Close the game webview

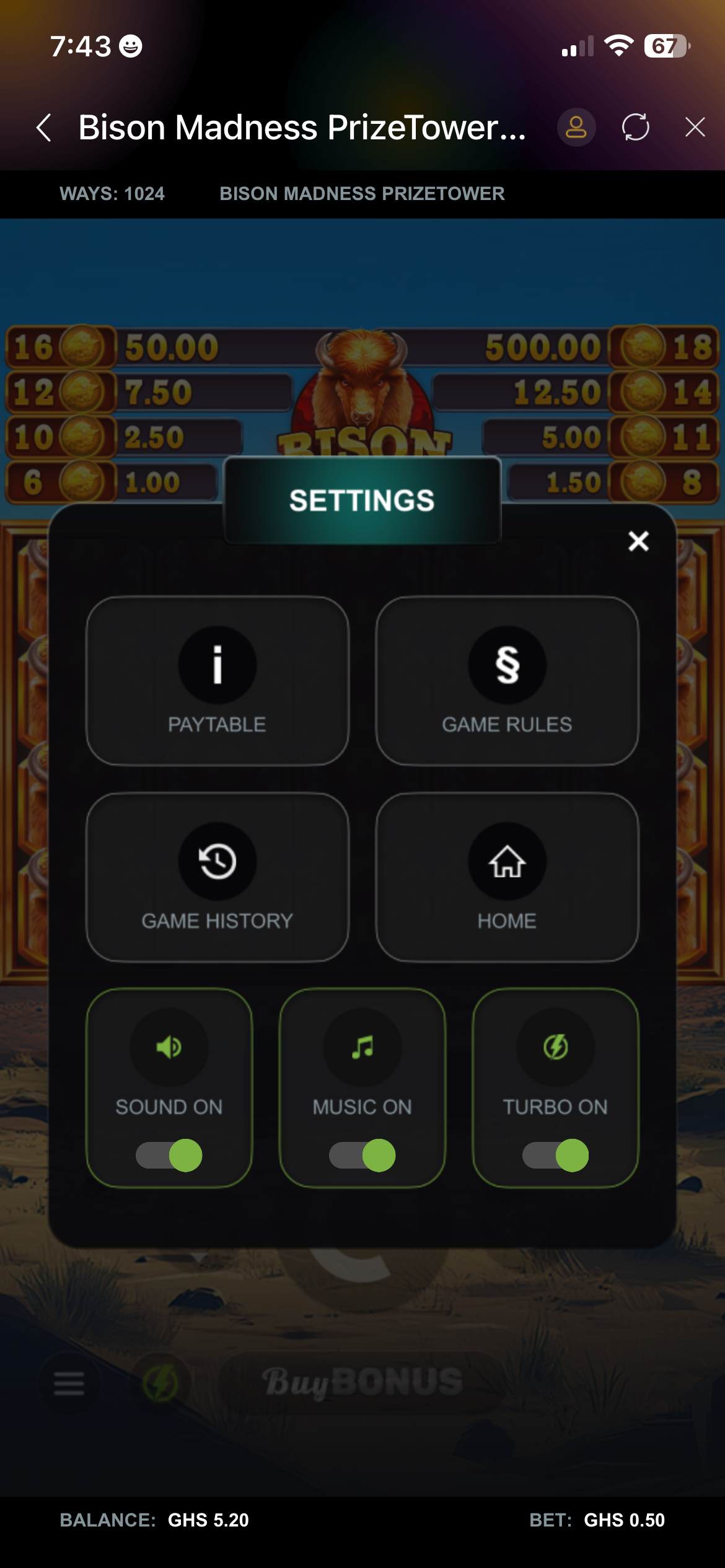[695, 128]
